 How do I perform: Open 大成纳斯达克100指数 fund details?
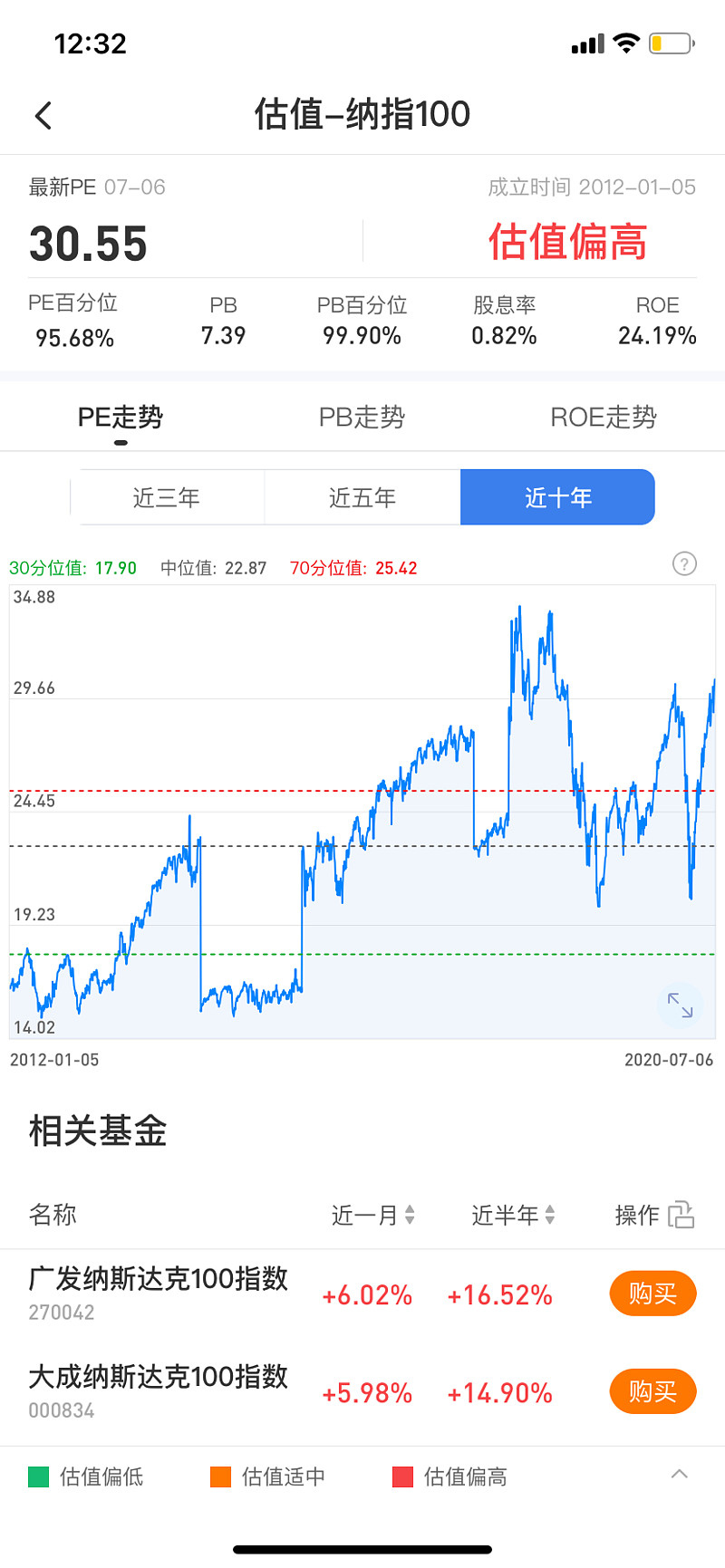pyautogui.click(x=159, y=1390)
